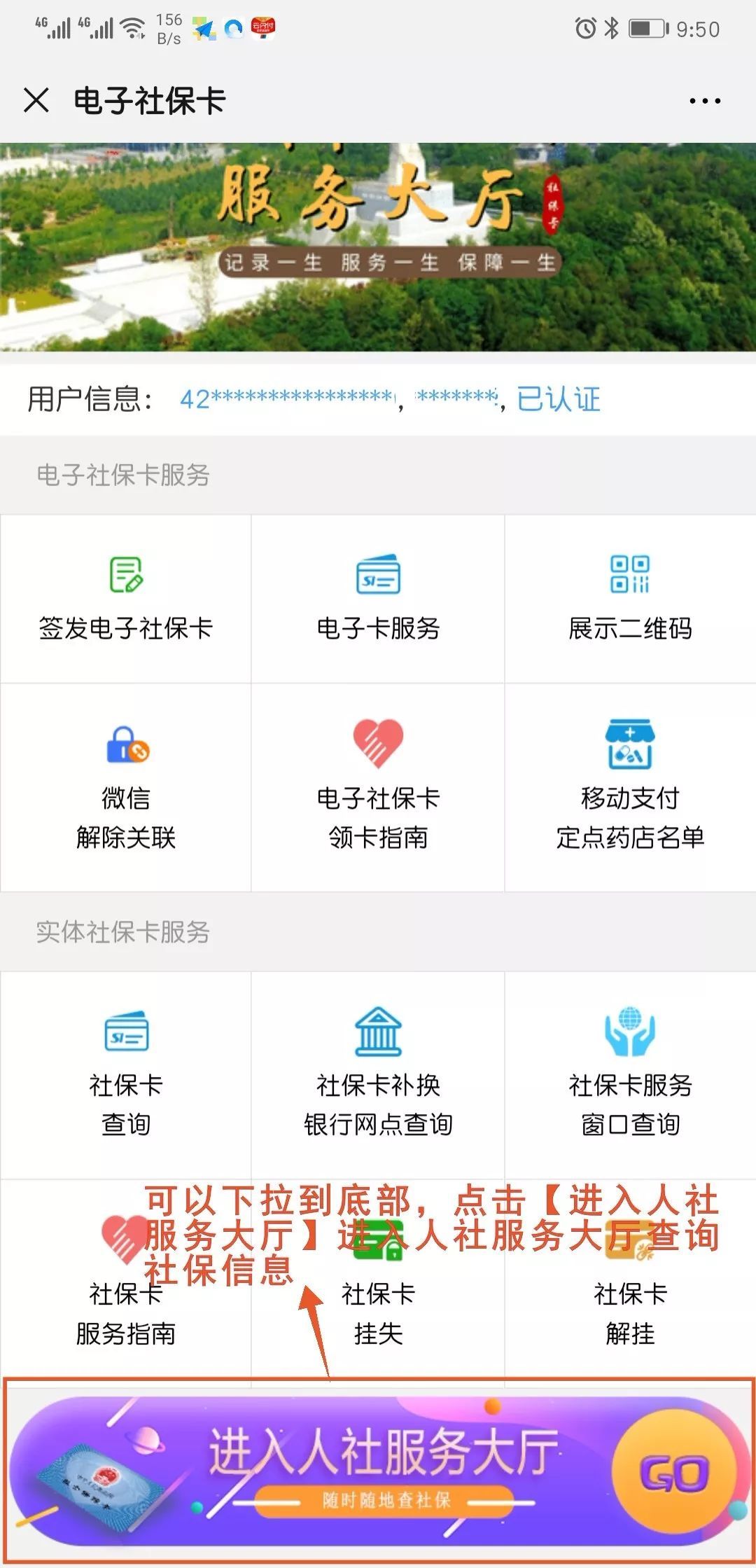This screenshot has width=756, height=1568.
Task: Tap 展示二维码 to show QR code
Action: click(x=630, y=599)
